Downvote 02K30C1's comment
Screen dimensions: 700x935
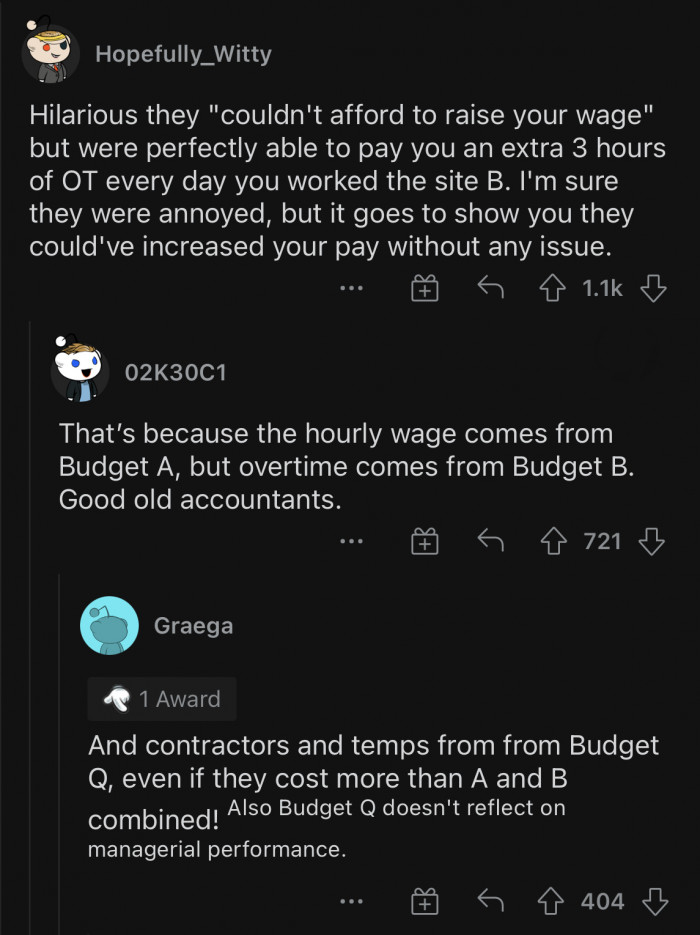pyautogui.click(x=654, y=542)
